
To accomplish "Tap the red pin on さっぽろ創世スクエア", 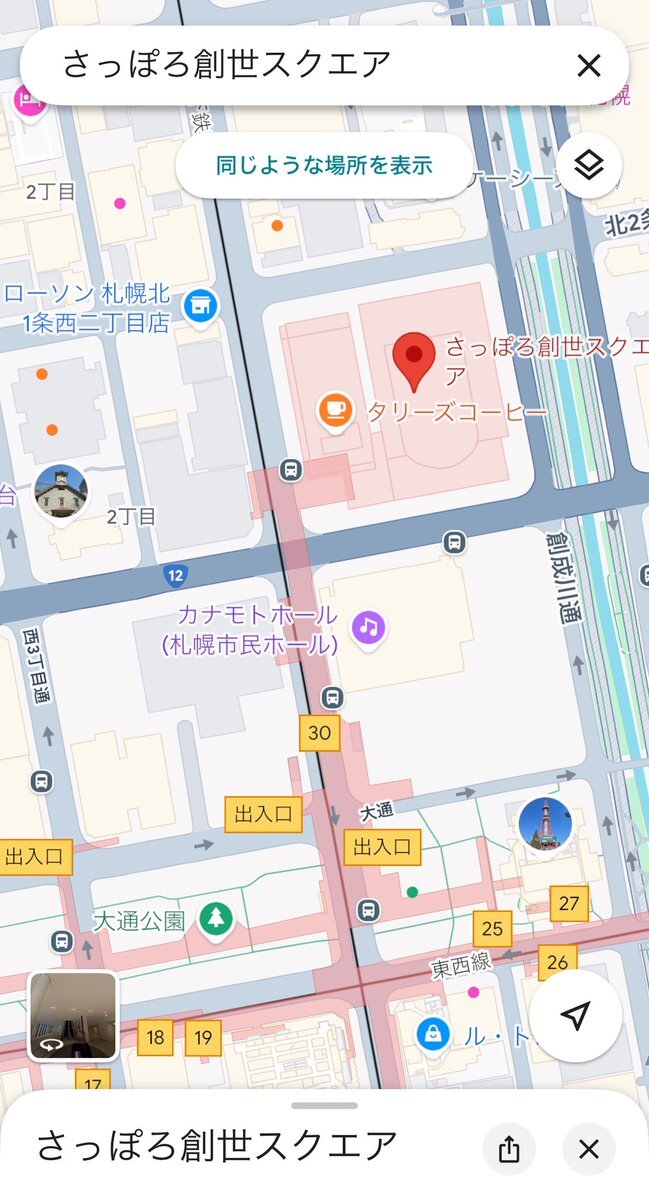I will 414,362.
